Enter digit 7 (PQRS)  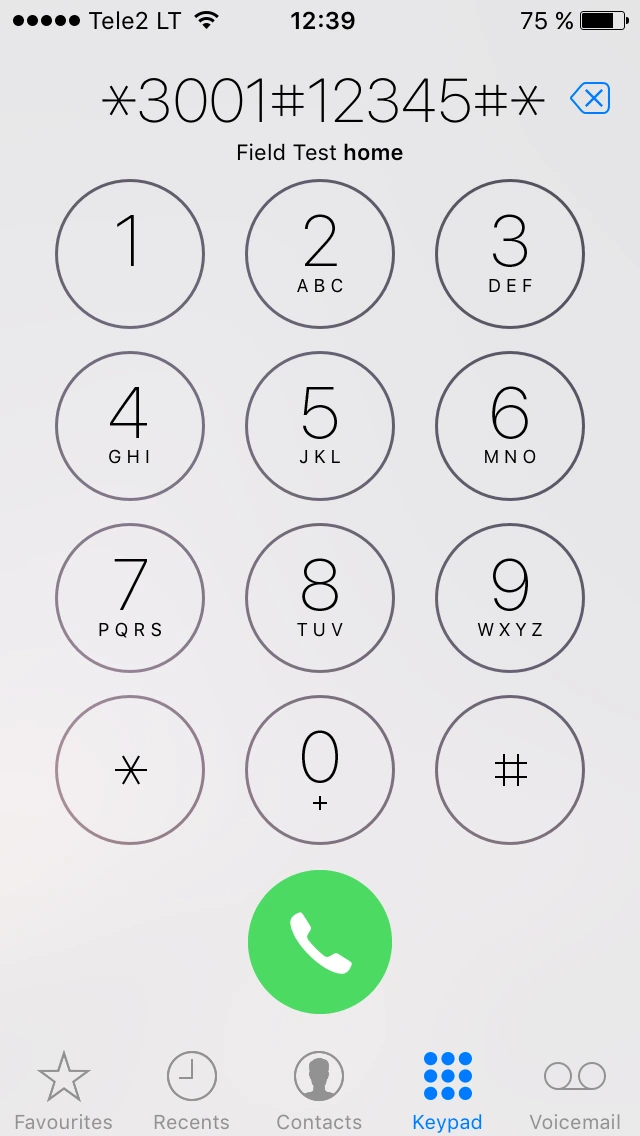coord(130,598)
